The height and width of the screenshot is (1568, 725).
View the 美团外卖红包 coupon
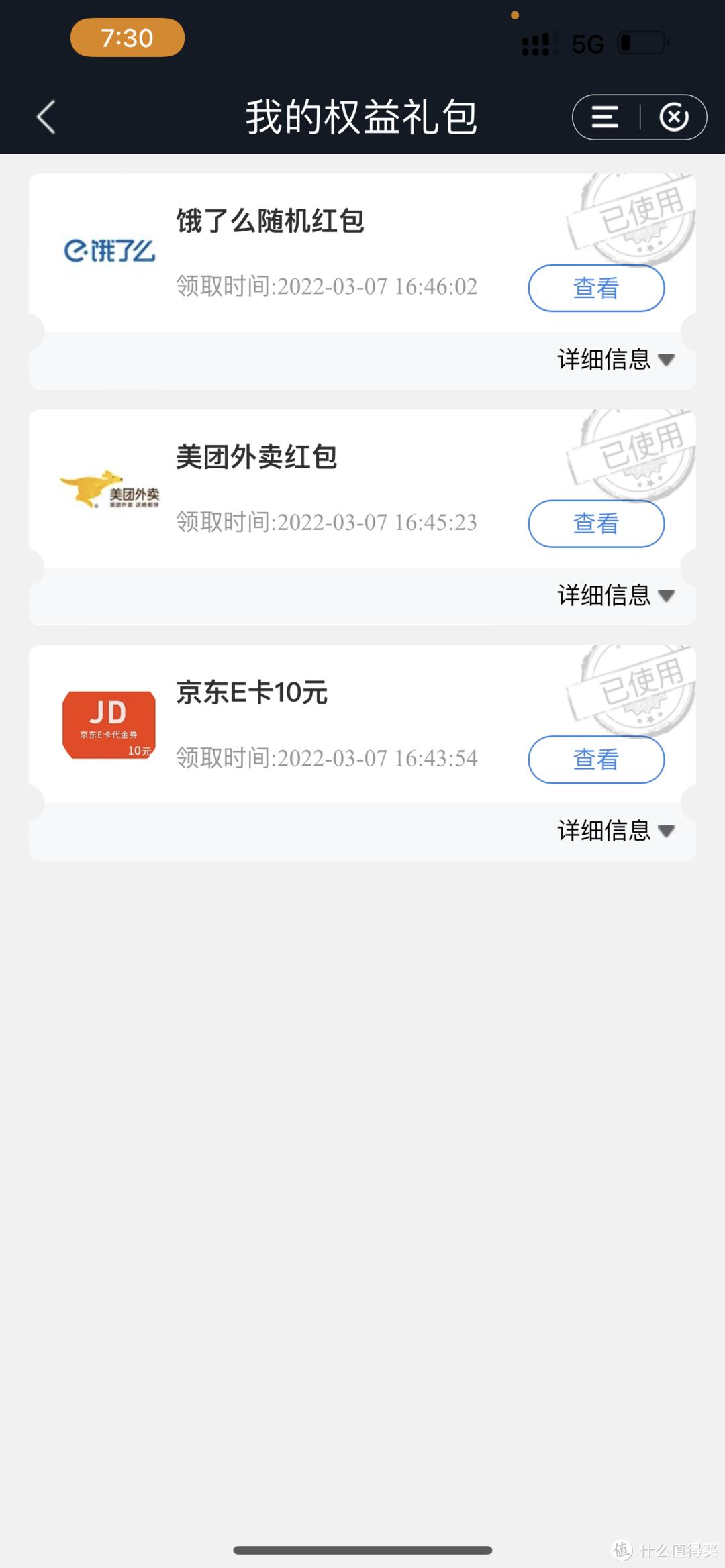596,523
